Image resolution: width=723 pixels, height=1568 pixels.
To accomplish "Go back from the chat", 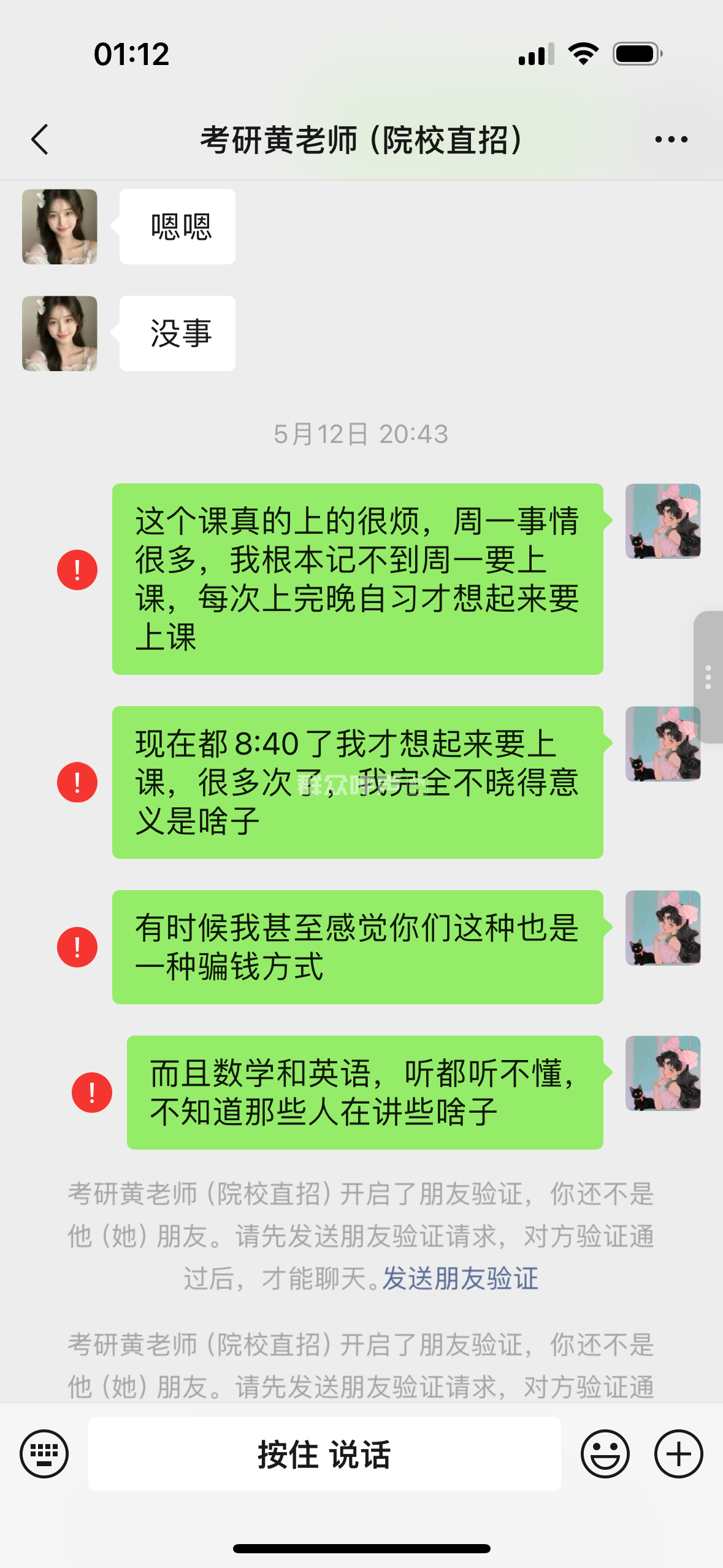I will tap(40, 139).
